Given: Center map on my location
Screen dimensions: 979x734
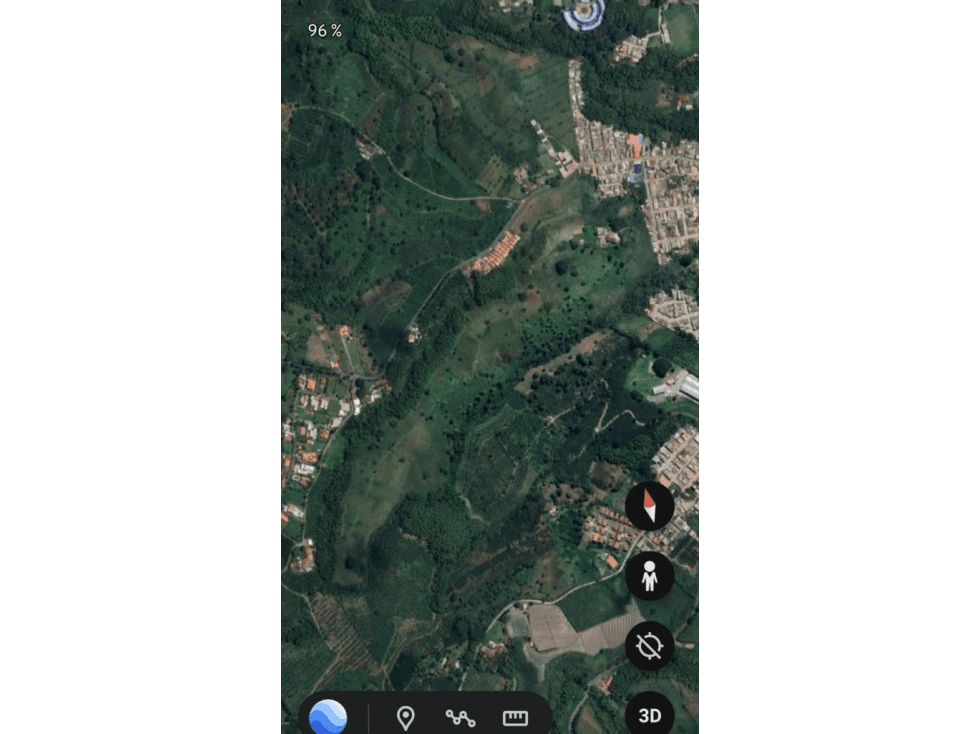Looking at the screenshot, I should pos(649,646).
